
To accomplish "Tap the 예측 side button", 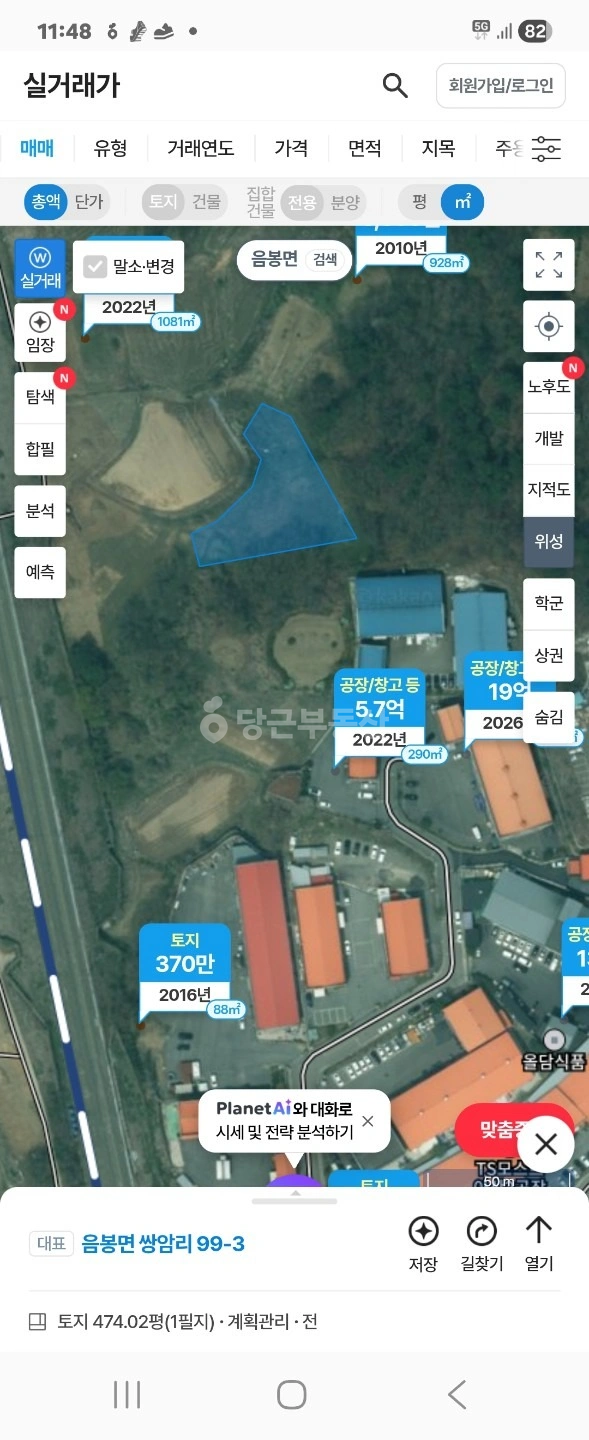I will pos(40,573).
